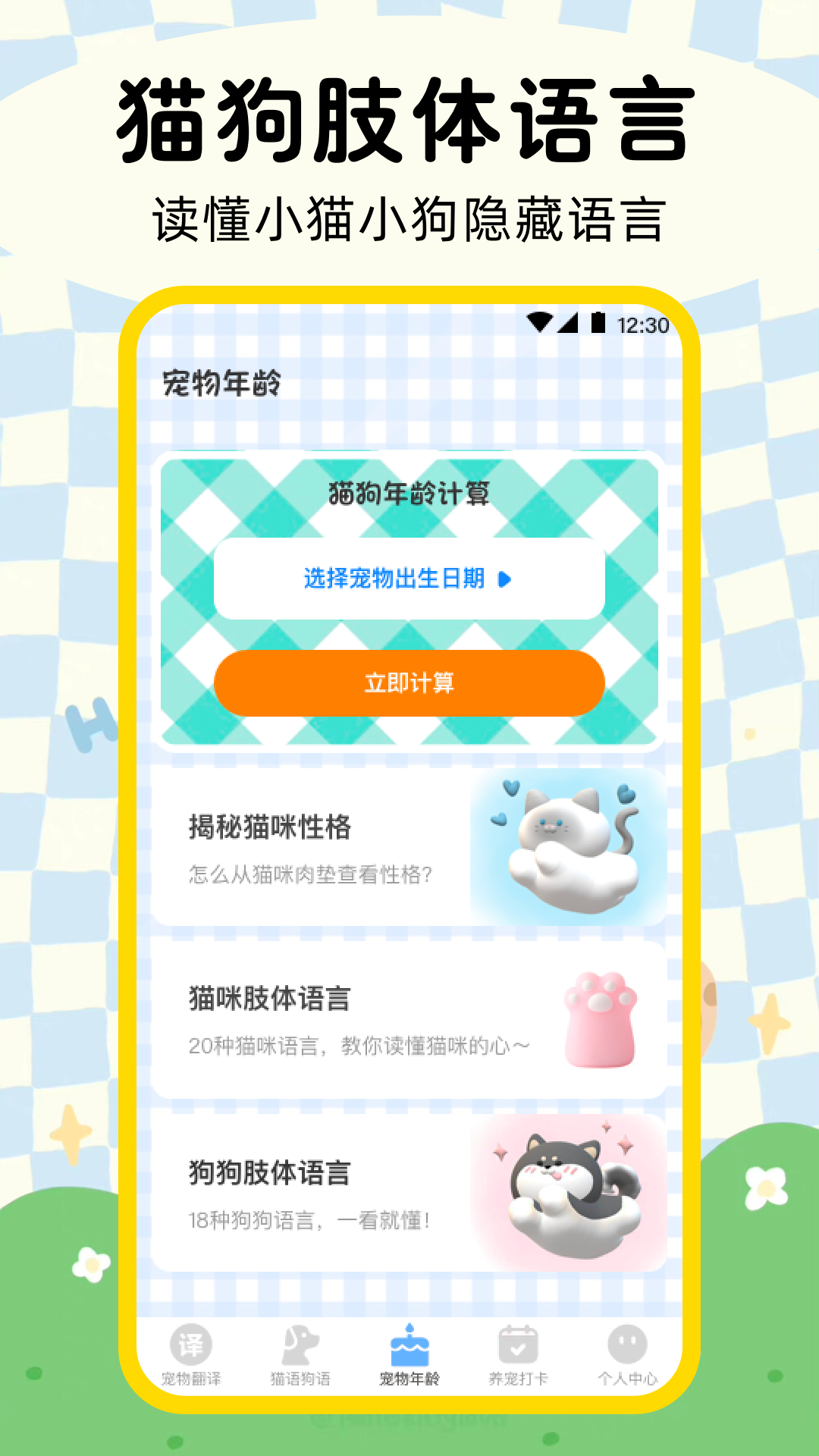Screen dimensions: 819x1456
Task: Expand the 选择宠物出生日期 date selector
Action: point(409,579)
